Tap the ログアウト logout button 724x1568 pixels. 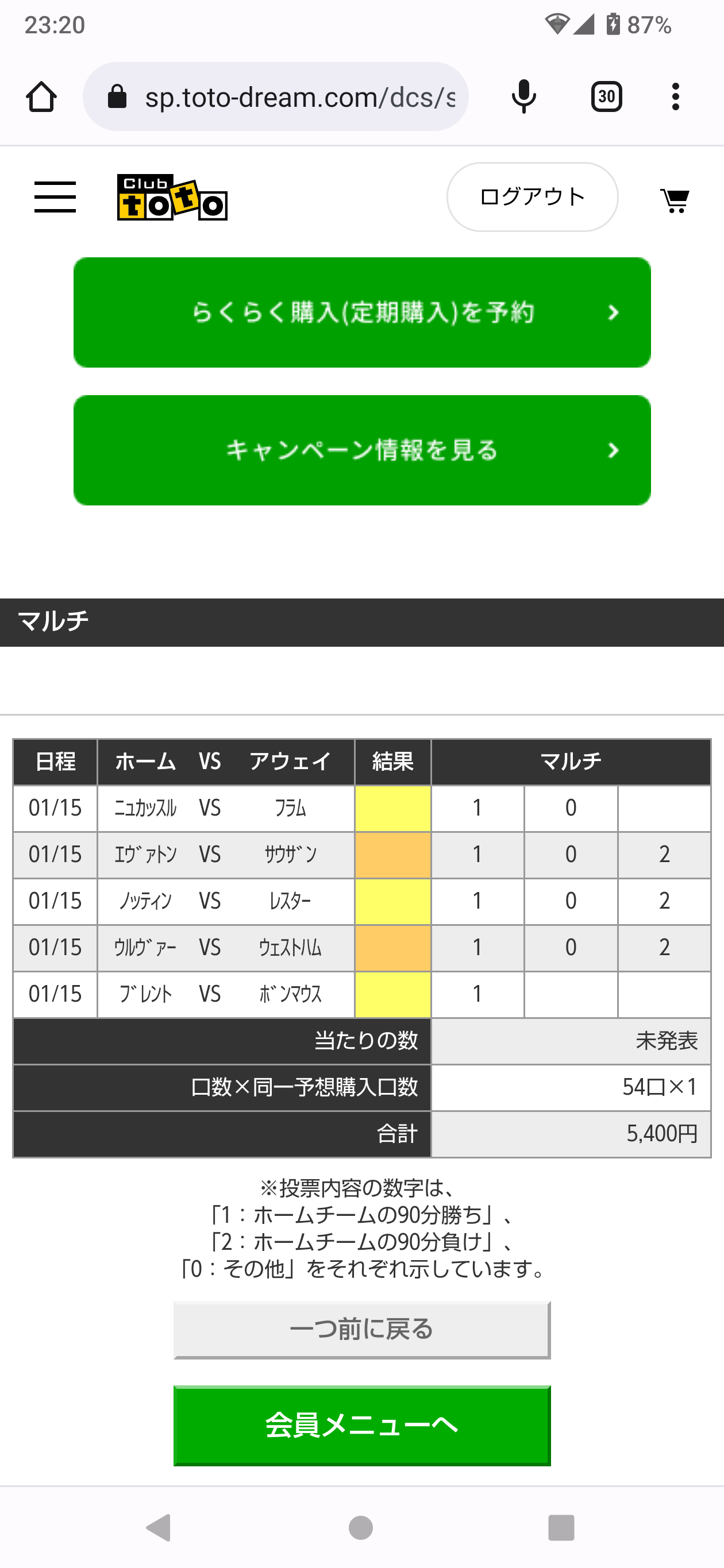532,196
